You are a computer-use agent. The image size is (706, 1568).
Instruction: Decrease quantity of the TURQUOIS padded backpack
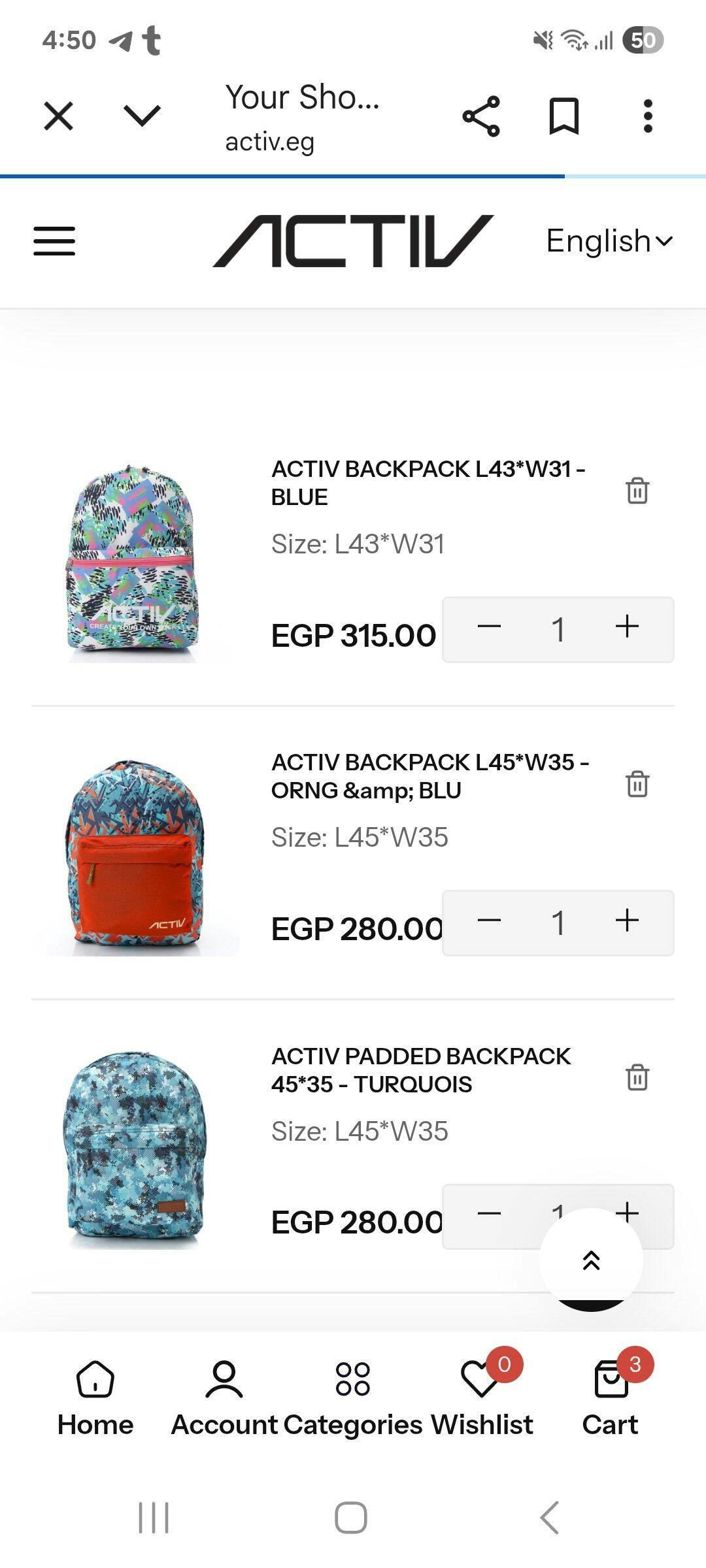point(489,1214)
